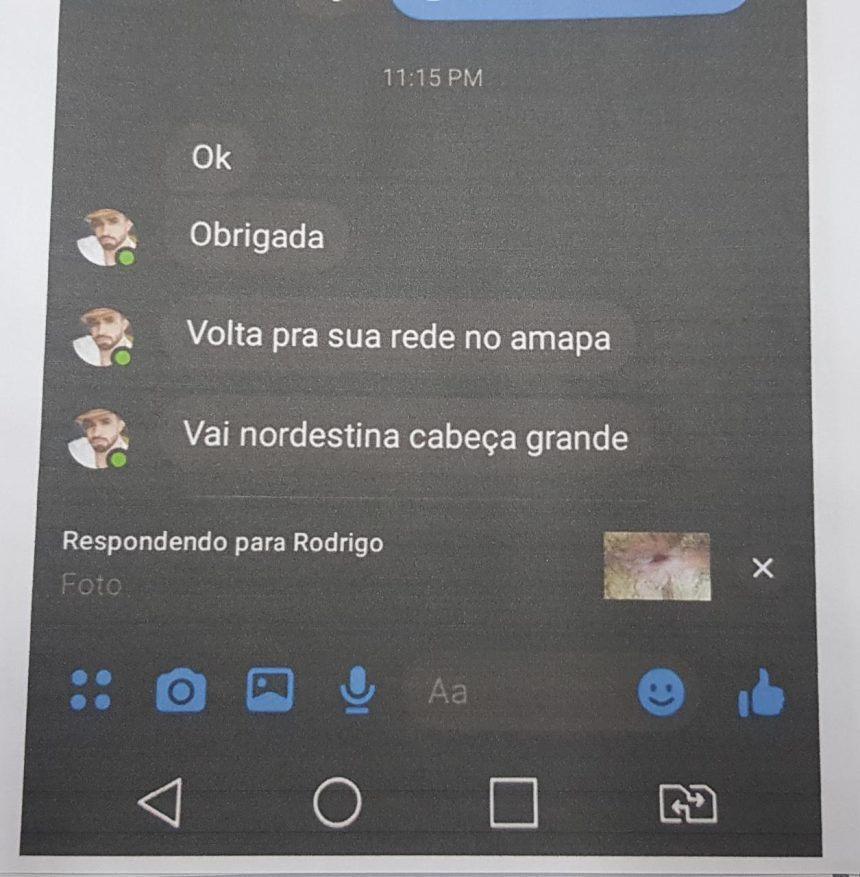This screenshot has width=860, height=877.
Task: Start recording a voice message
Action: tap(357, 690)
